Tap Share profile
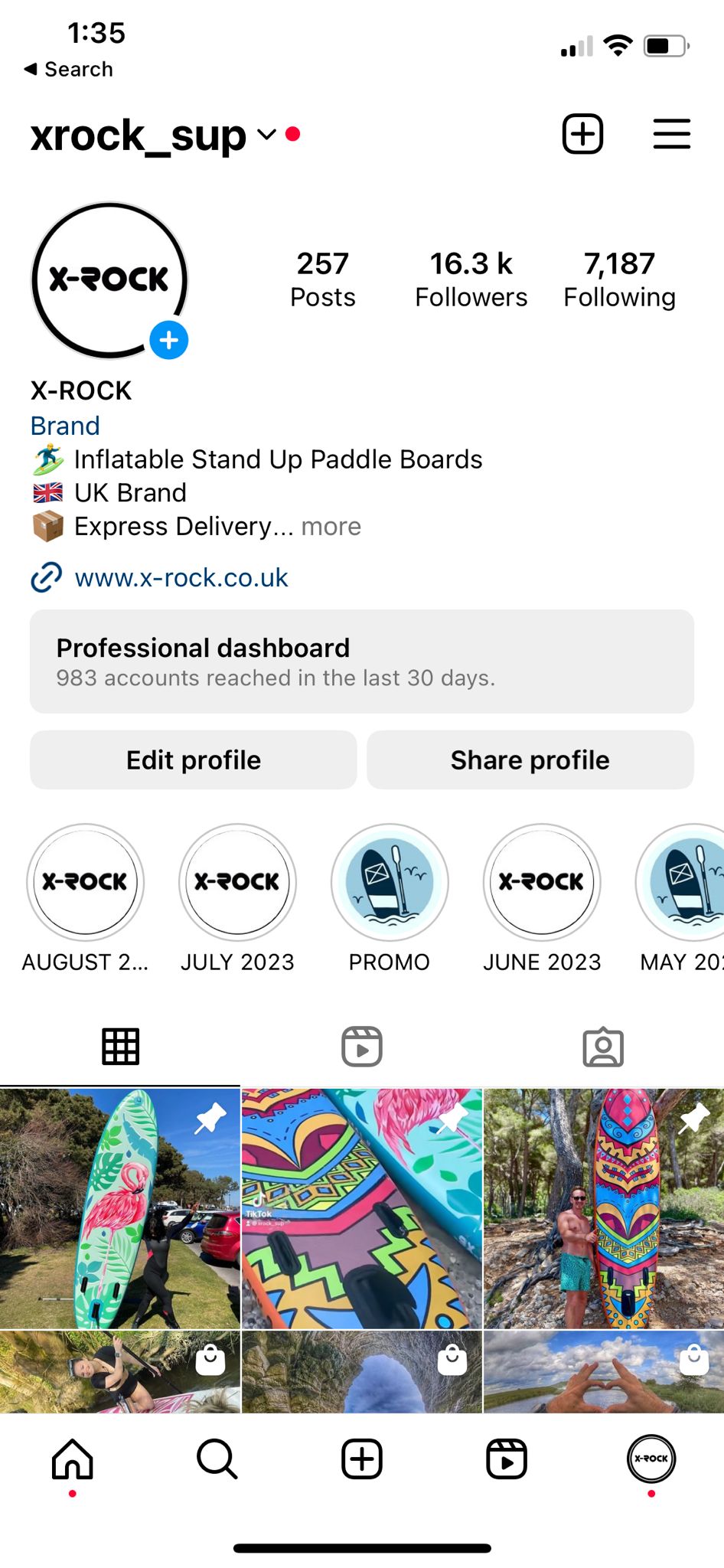This screenshot has height=1568, width=724. coord(530,760)
